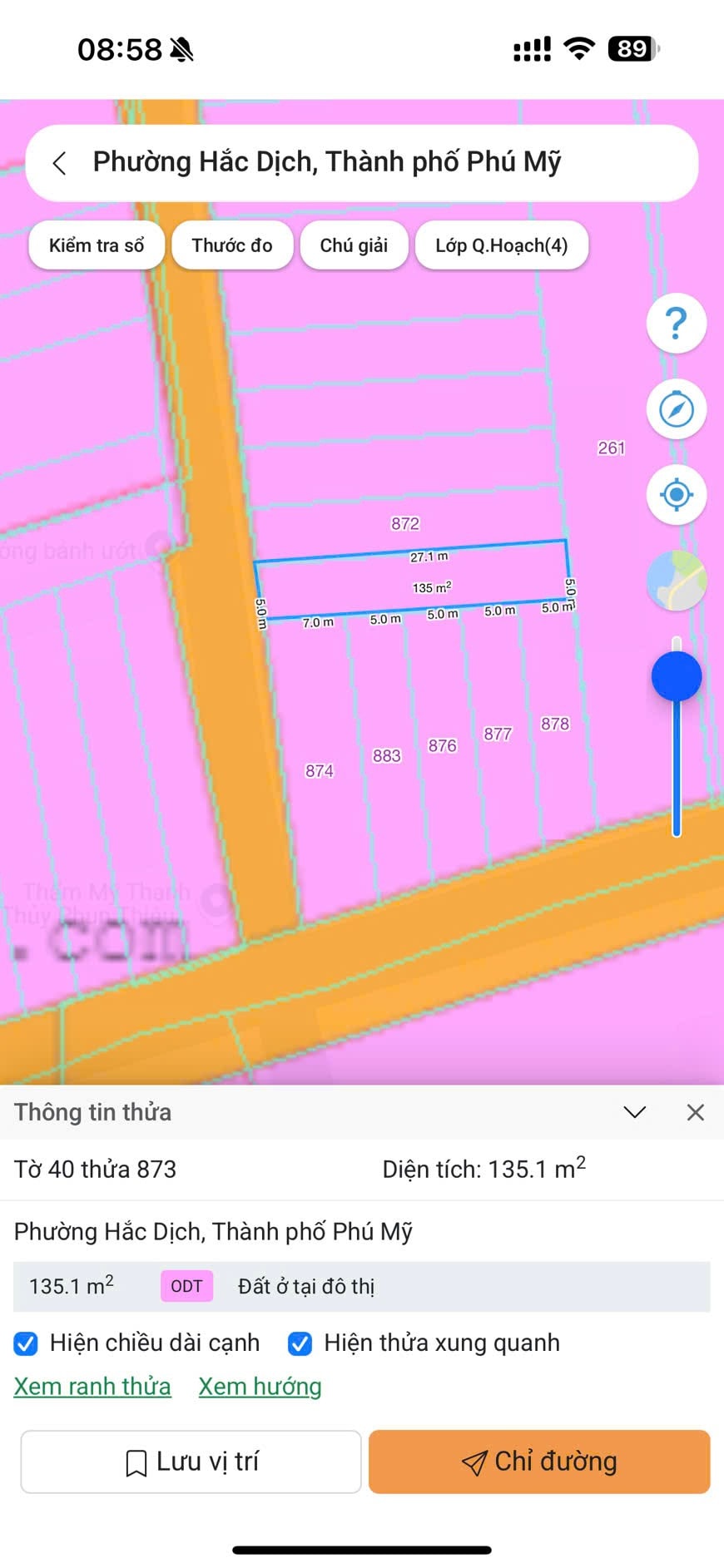This screenshot has width=724, height=1568.
Task: Go back using the arrow in search bar
Action: click(x=59, y=163)
